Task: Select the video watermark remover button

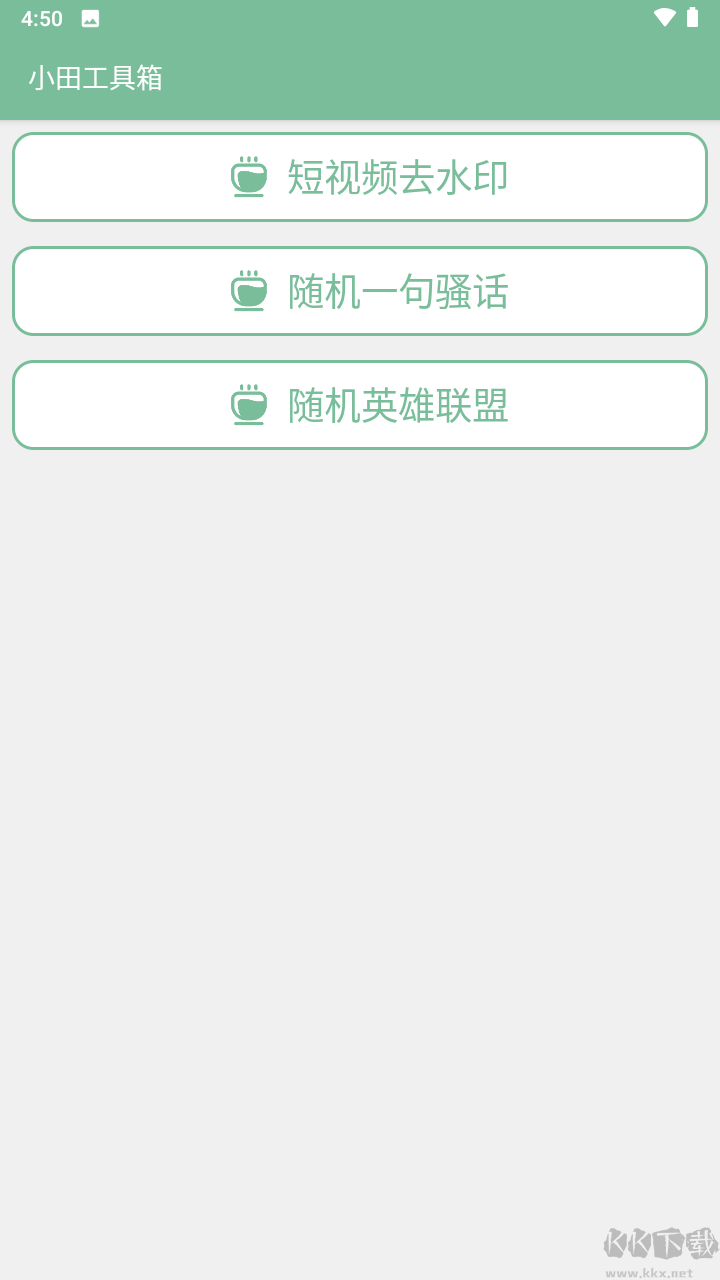Action: click(360, 177)
